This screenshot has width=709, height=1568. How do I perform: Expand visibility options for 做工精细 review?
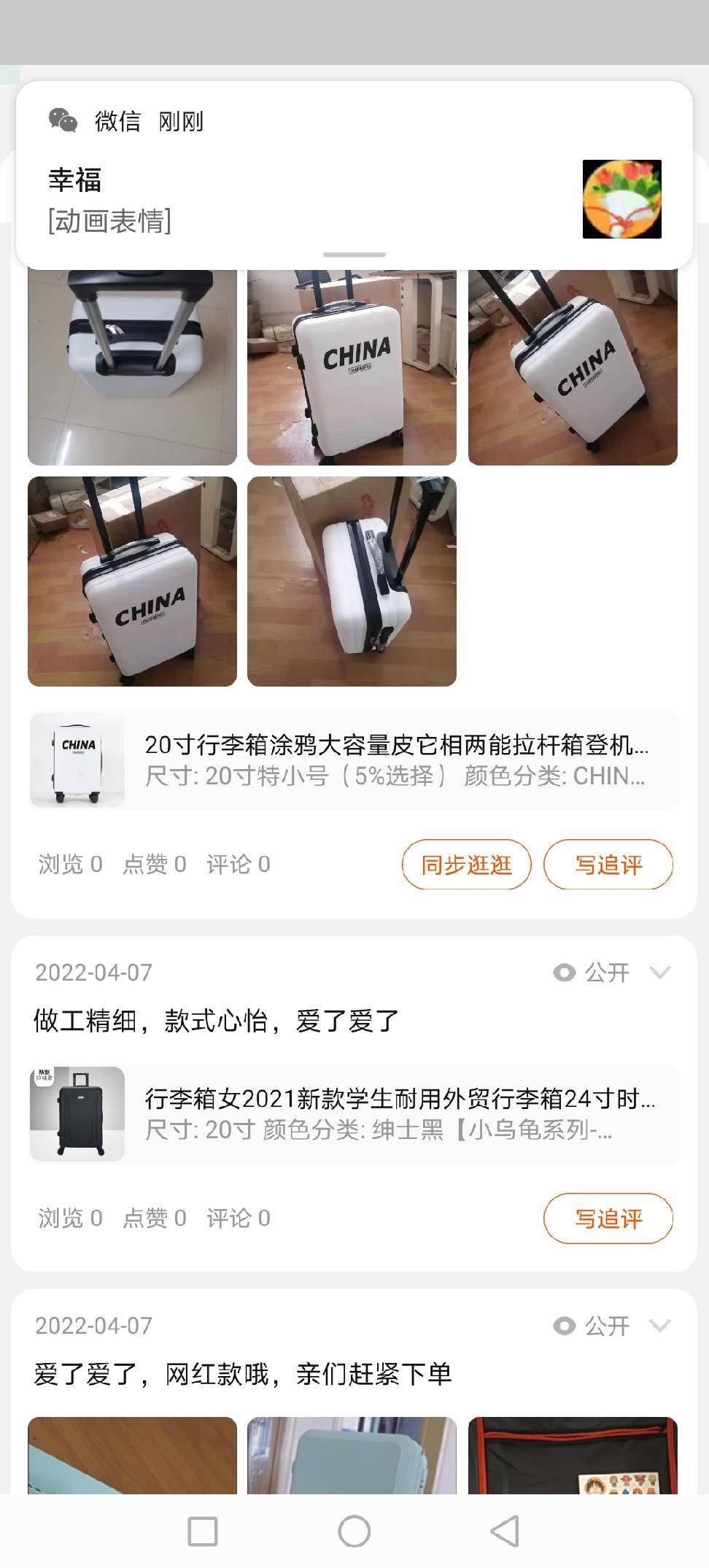(659, 973)
